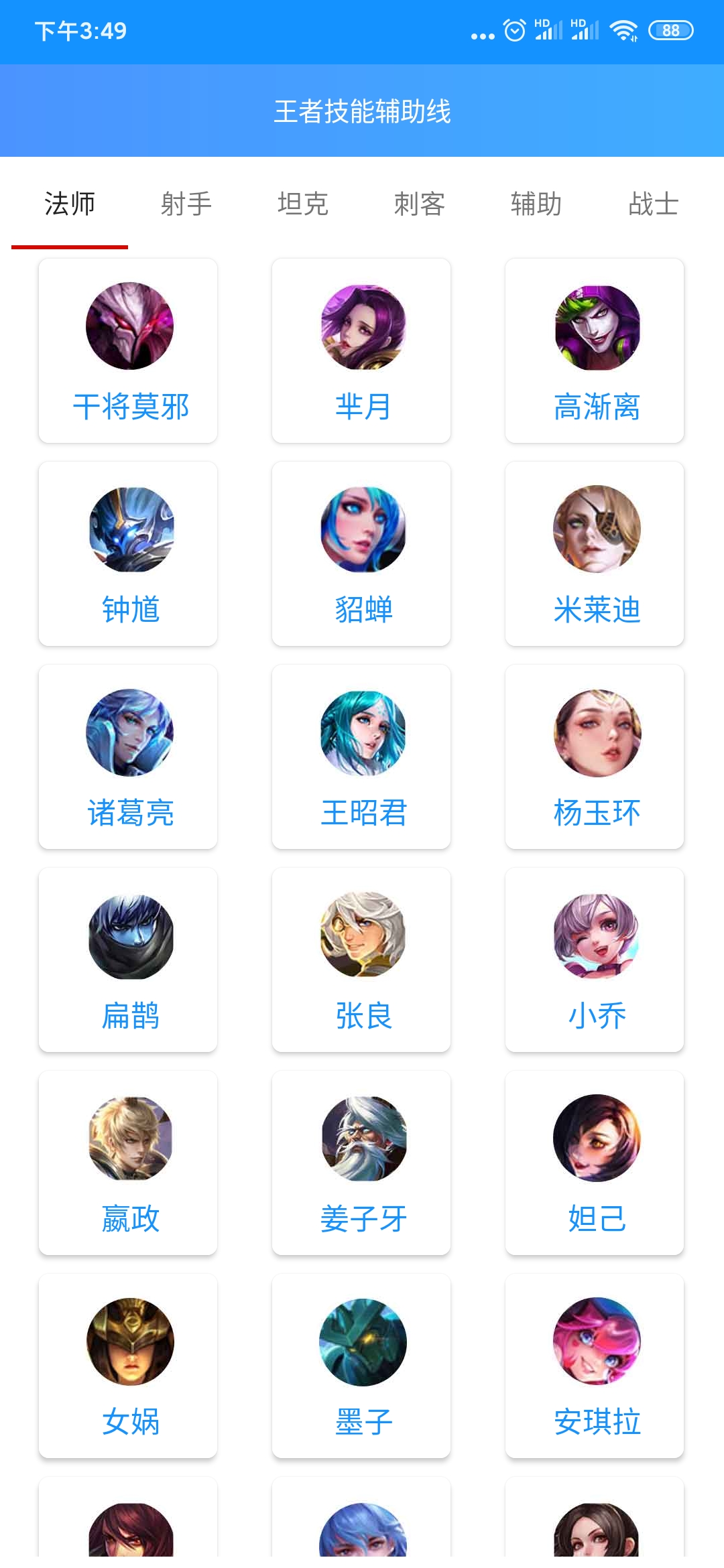Screen dimensions: 724x1568
Task: Select the 杨玉环 hero card
Action: click(595, 757)
